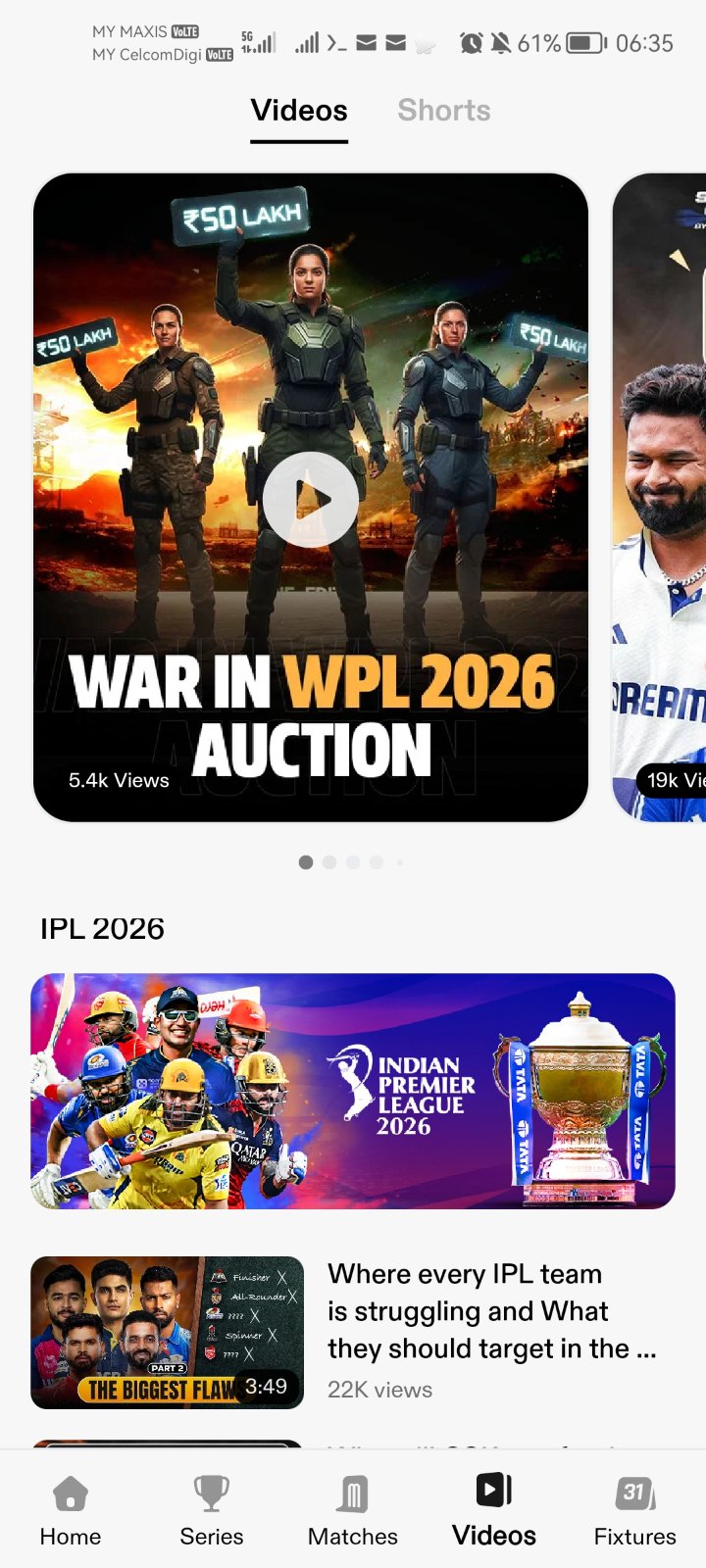This screenshot has width=706, height=1568.
Task: Open the Biggest Flaw video thumbnail
Action: click(167, 1333)
